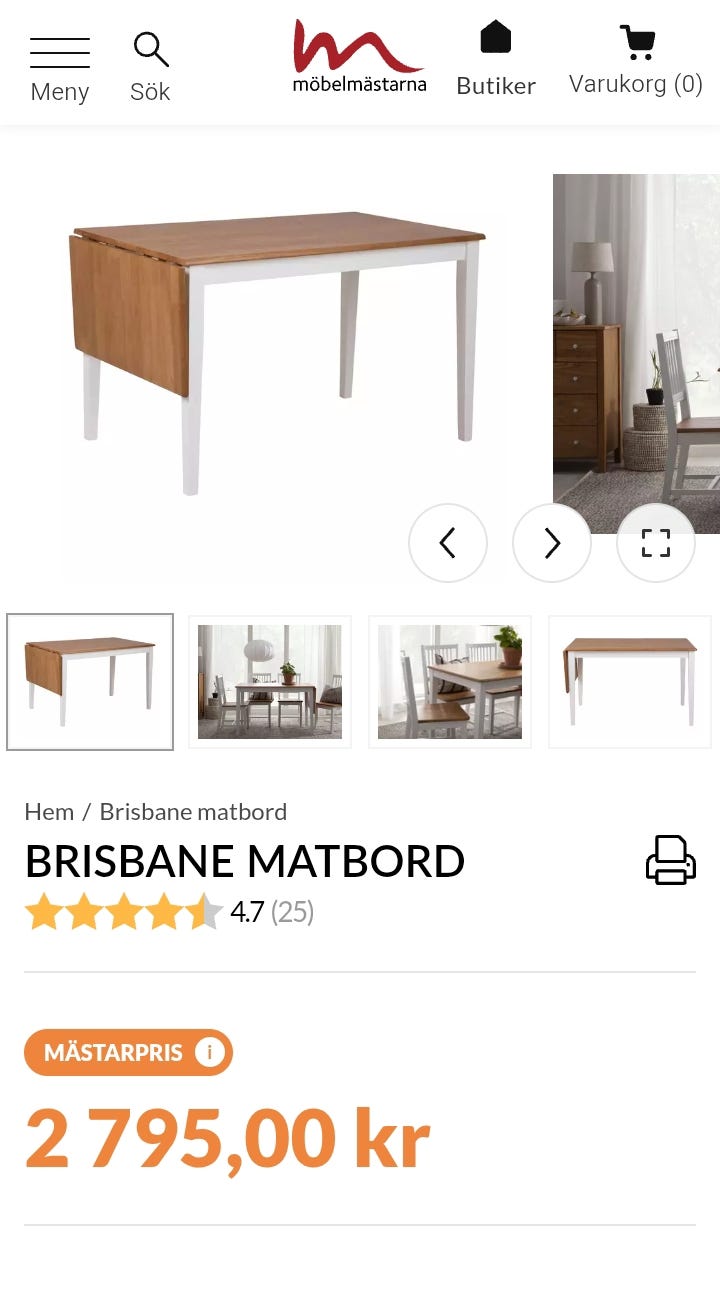Image resolution: width=720 pixels, height=1296 pixels.
Task: Click the print icon next to product title
Action: pyautogui.click(x=670, y=858)
